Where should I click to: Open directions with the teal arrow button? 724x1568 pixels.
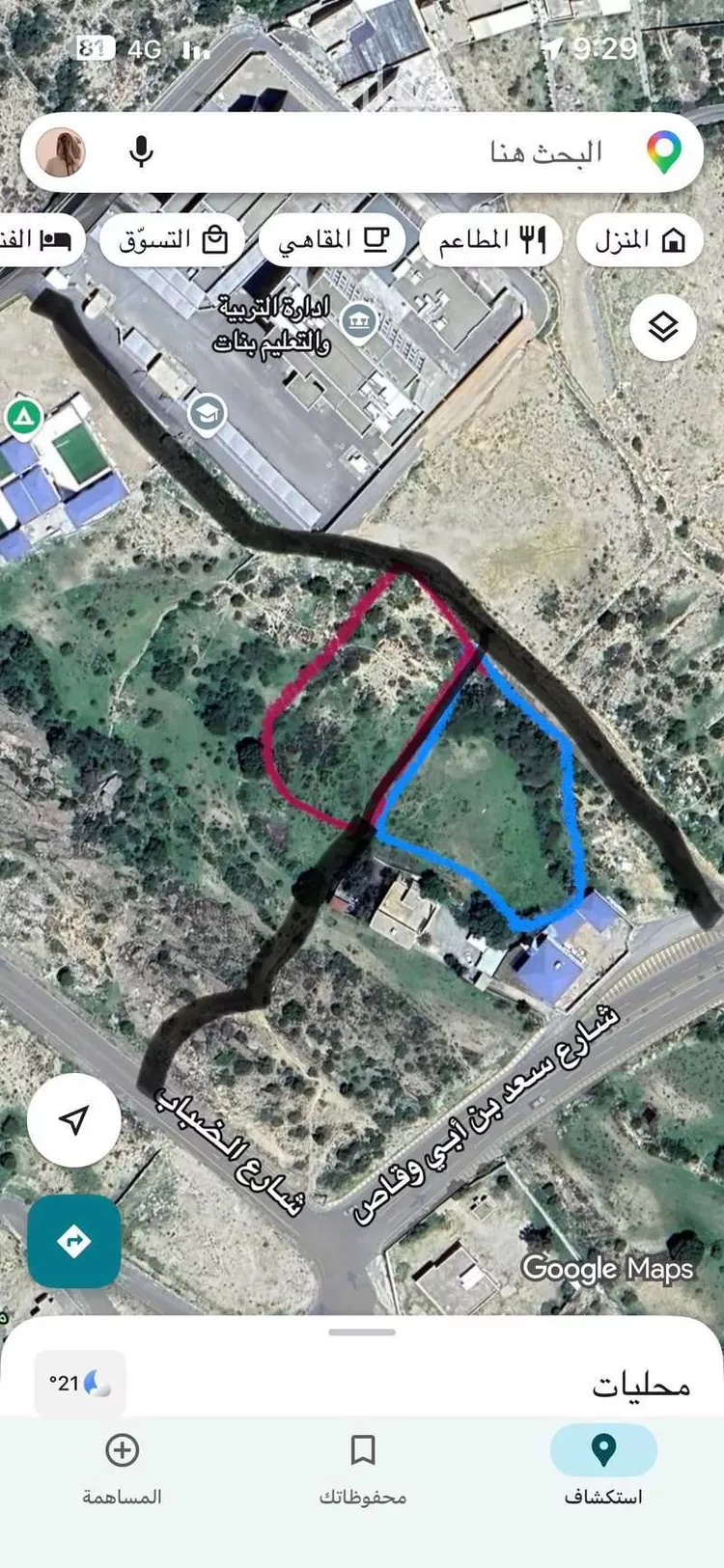[74, 1241]
